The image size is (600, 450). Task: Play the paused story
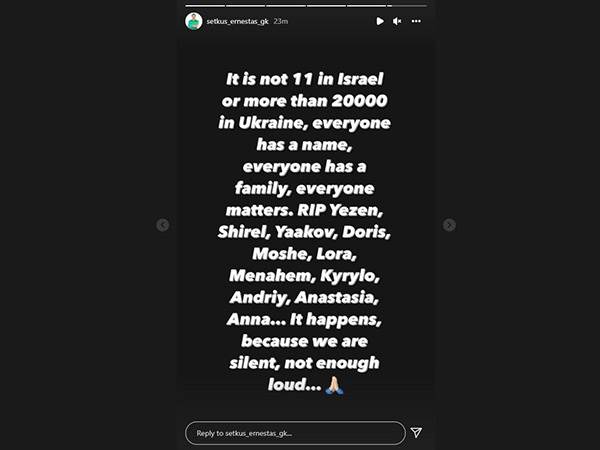click(380, 21)
